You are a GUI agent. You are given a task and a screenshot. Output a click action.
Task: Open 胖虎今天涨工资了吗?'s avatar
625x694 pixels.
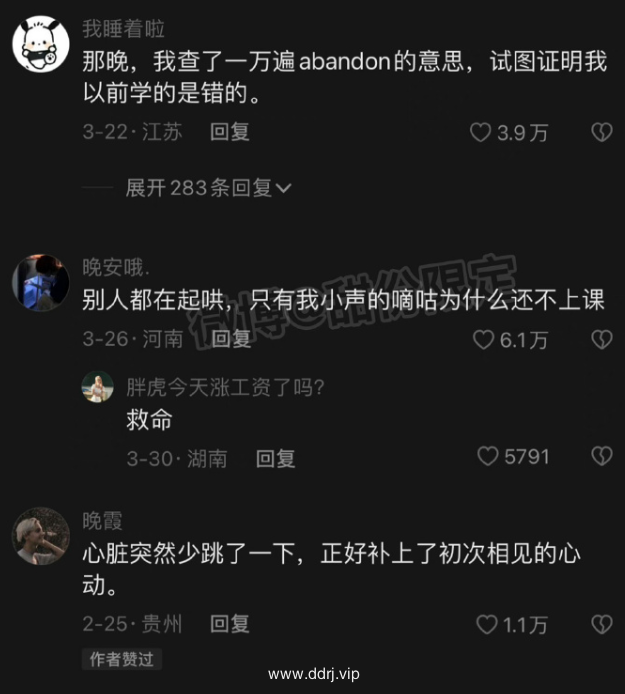[97, 387]
